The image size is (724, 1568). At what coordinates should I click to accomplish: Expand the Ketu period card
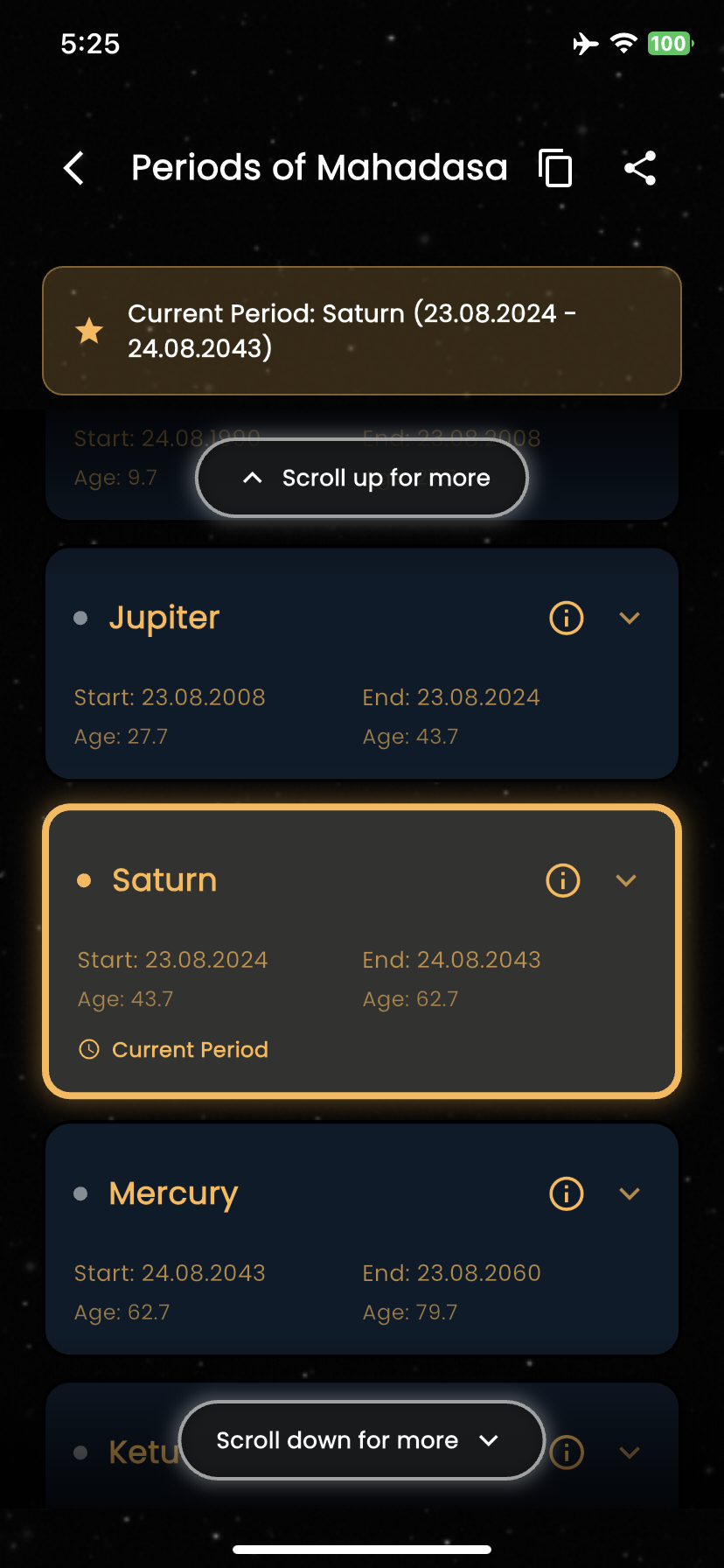click(x=630, y=1452)
